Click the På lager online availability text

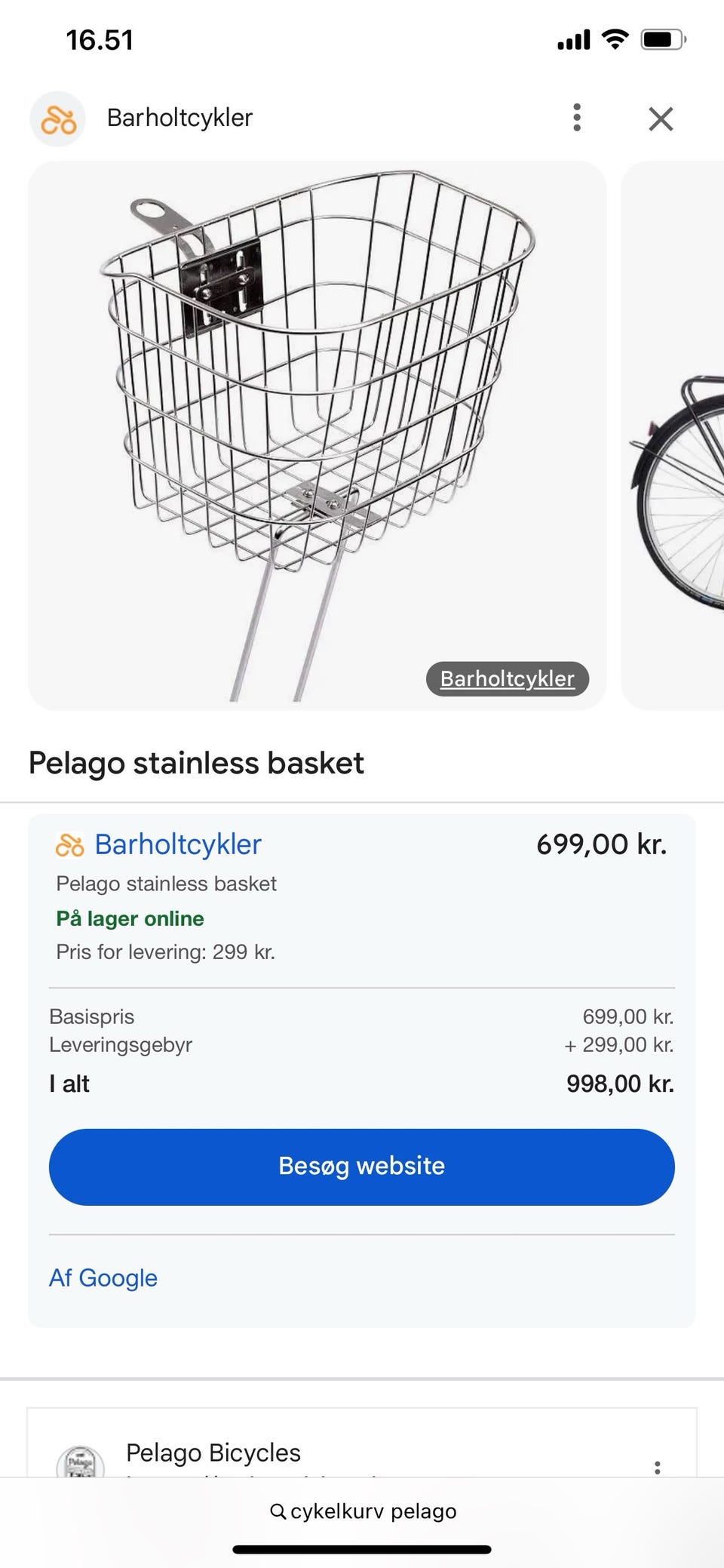pos(130,919)
